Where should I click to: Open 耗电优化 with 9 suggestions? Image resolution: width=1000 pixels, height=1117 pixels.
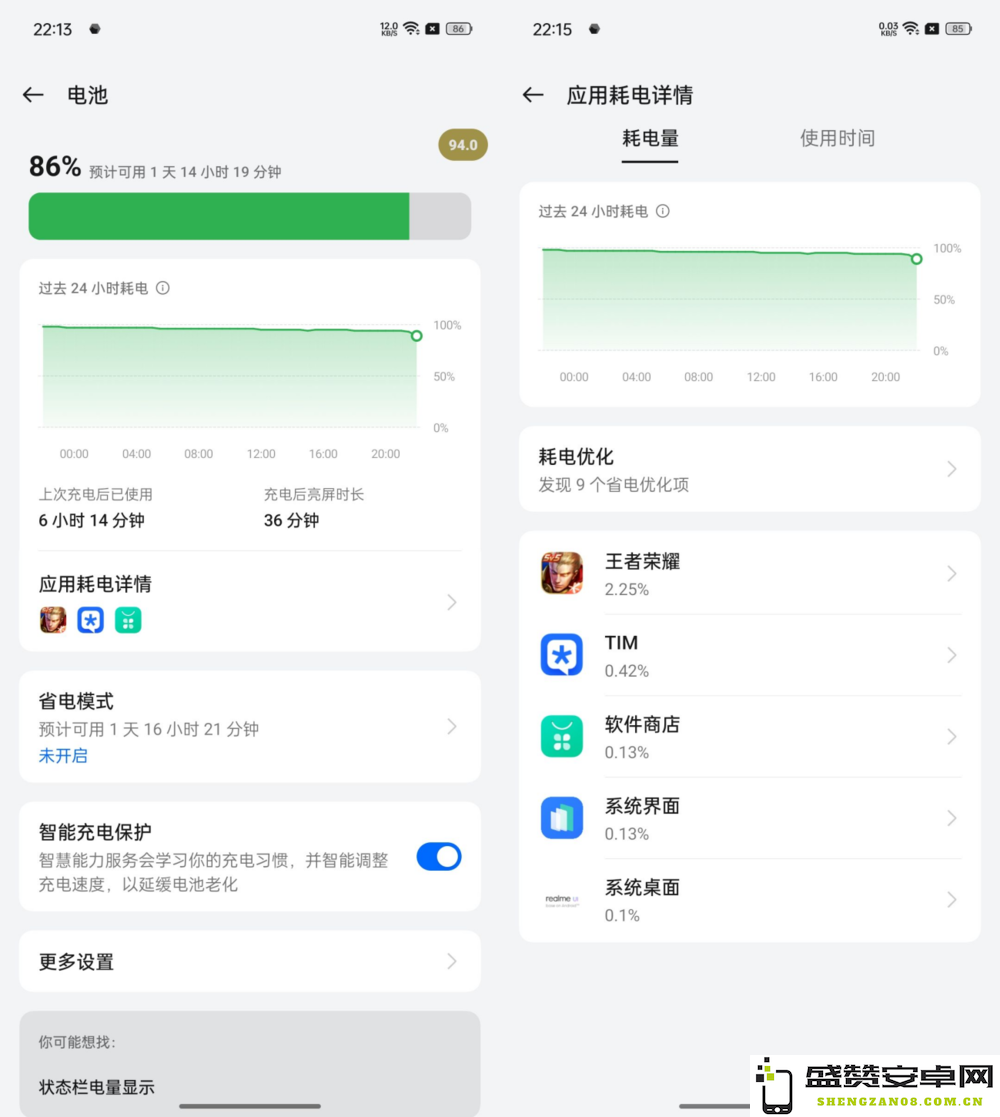(x=749, y=469)
